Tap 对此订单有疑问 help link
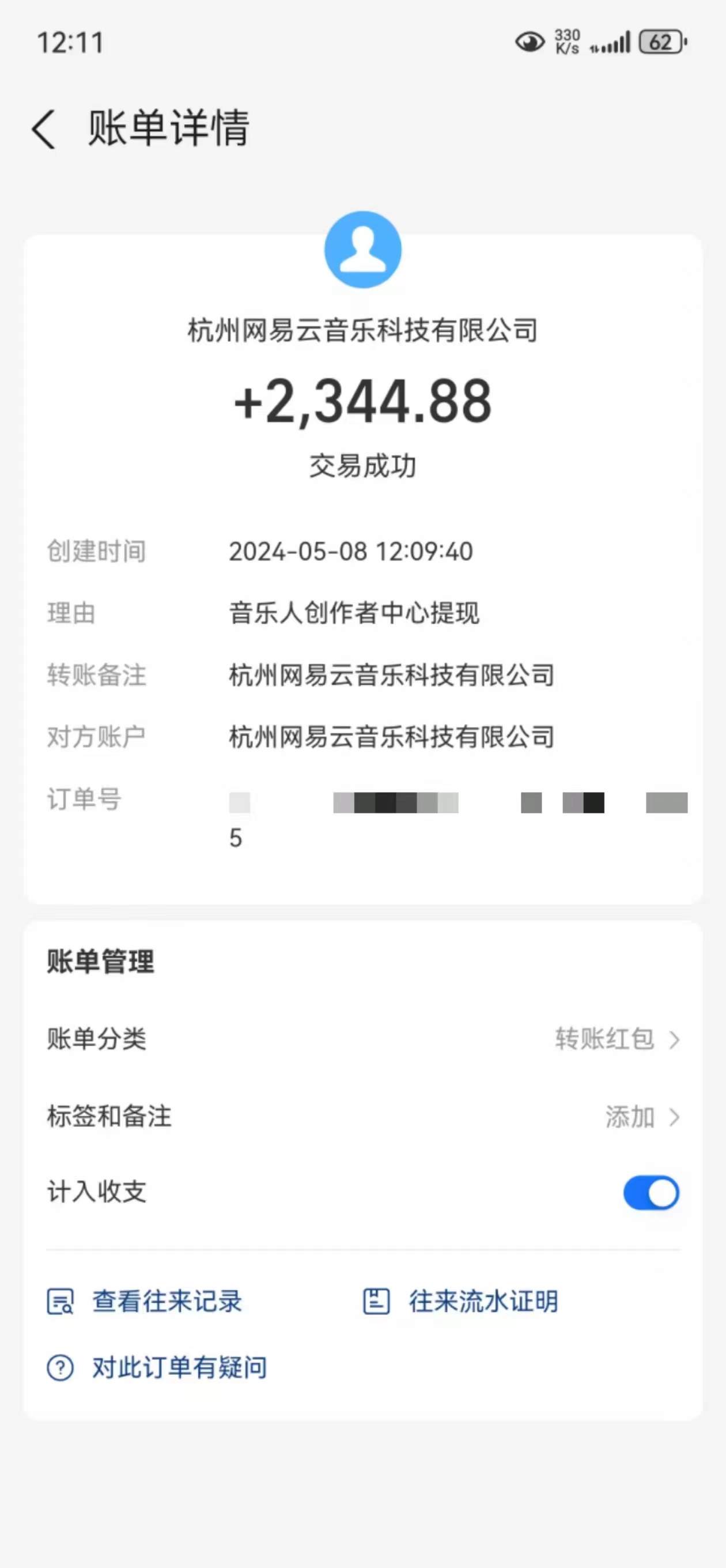Screen dimensions: 726x1568 158,1368
